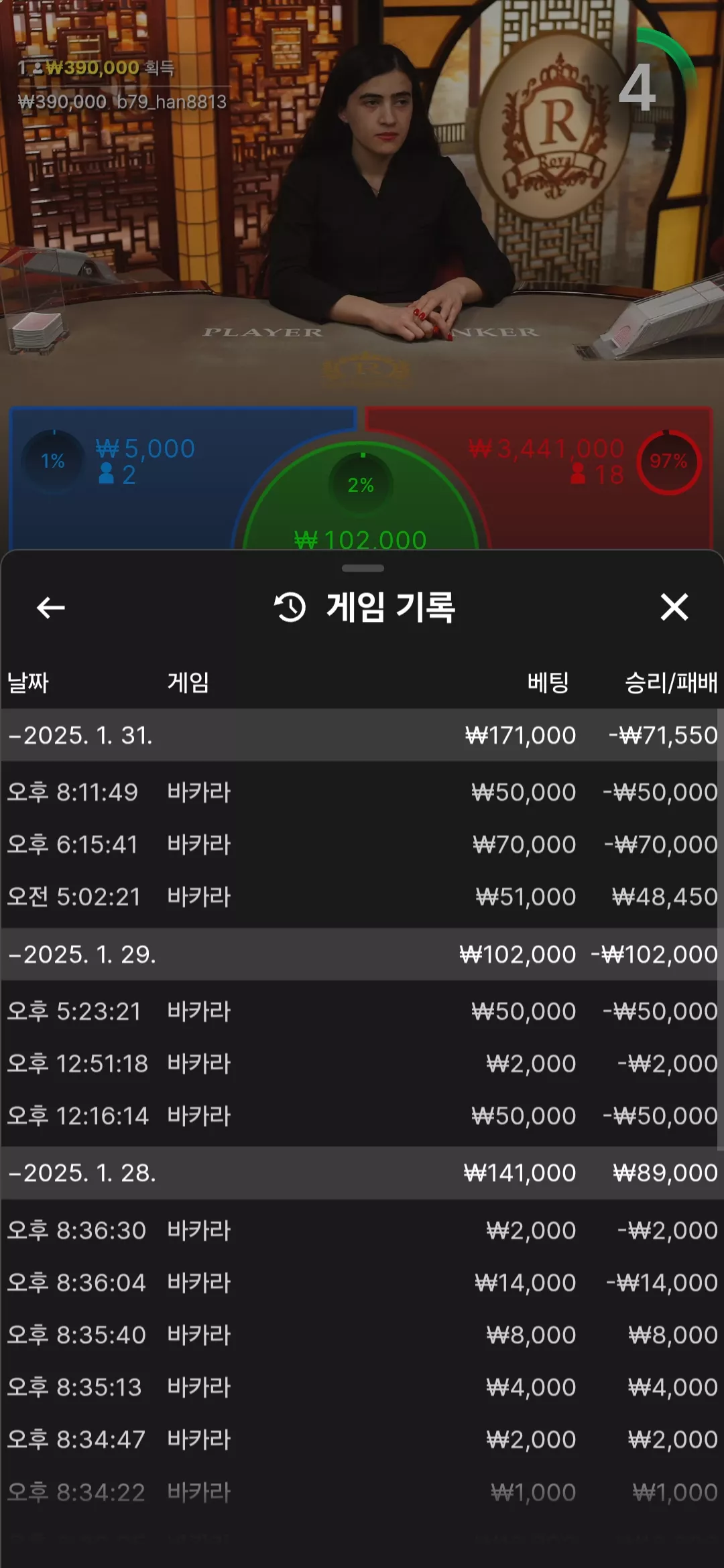Close the game history panel
This screenshot has width=724, height=1568.
tap(674, 607)
